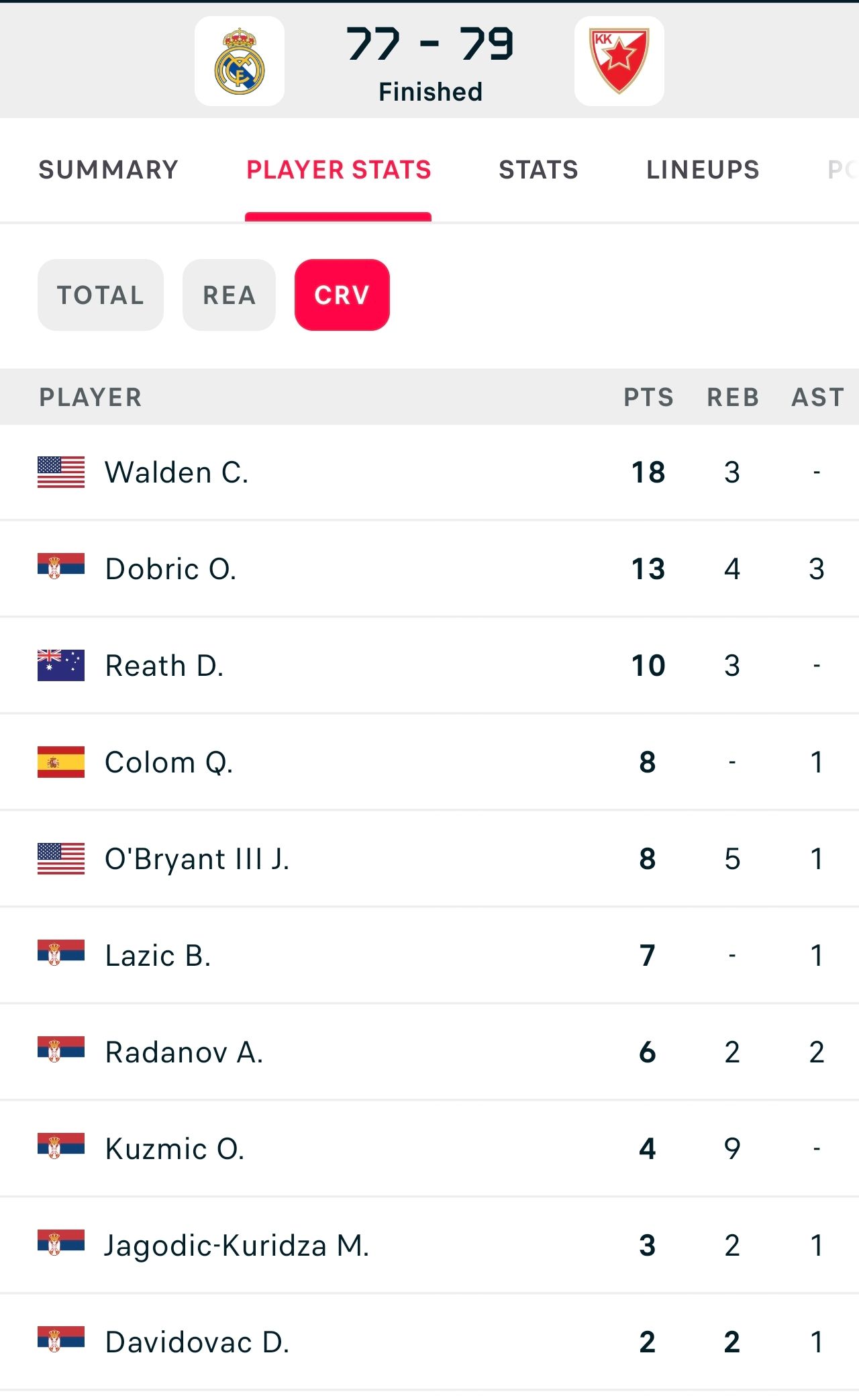Screen dimensions: 859x1400
Task: Open Colom Q. player row
Action: point(169,762)
